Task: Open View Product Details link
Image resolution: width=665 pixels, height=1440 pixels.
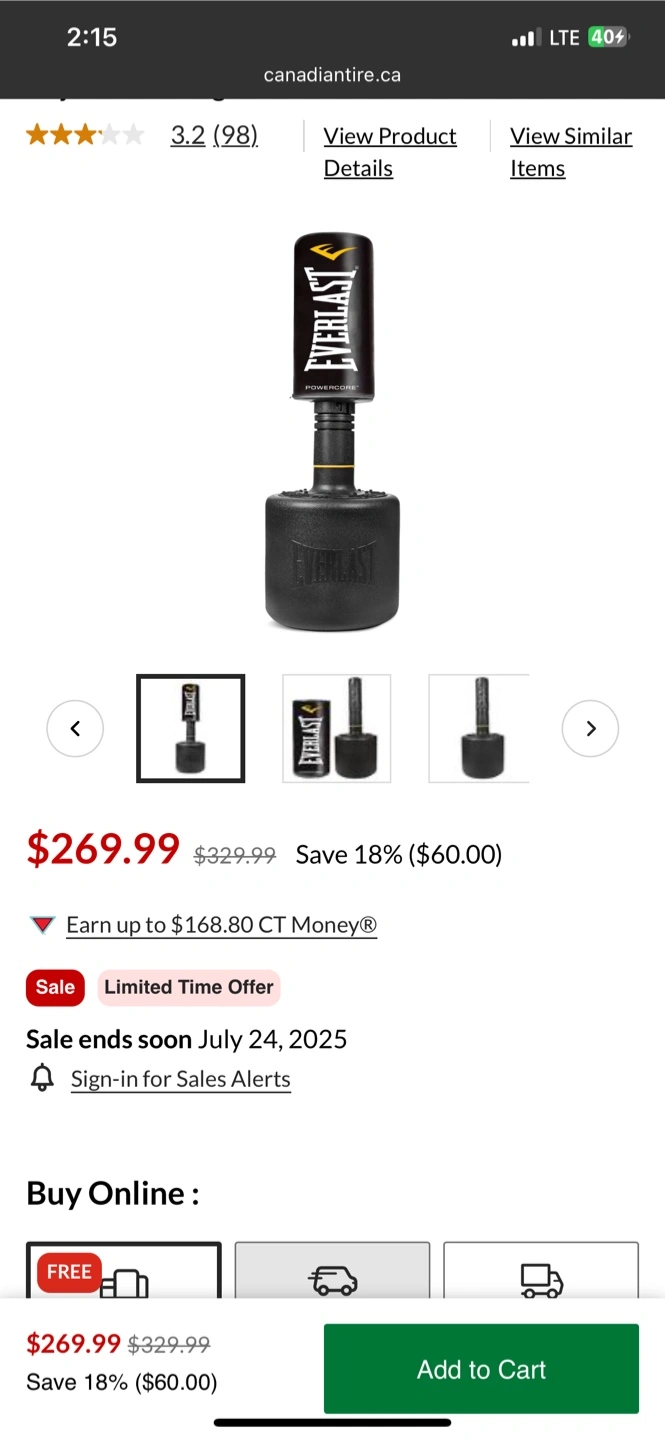Action: tap(389, 151)
